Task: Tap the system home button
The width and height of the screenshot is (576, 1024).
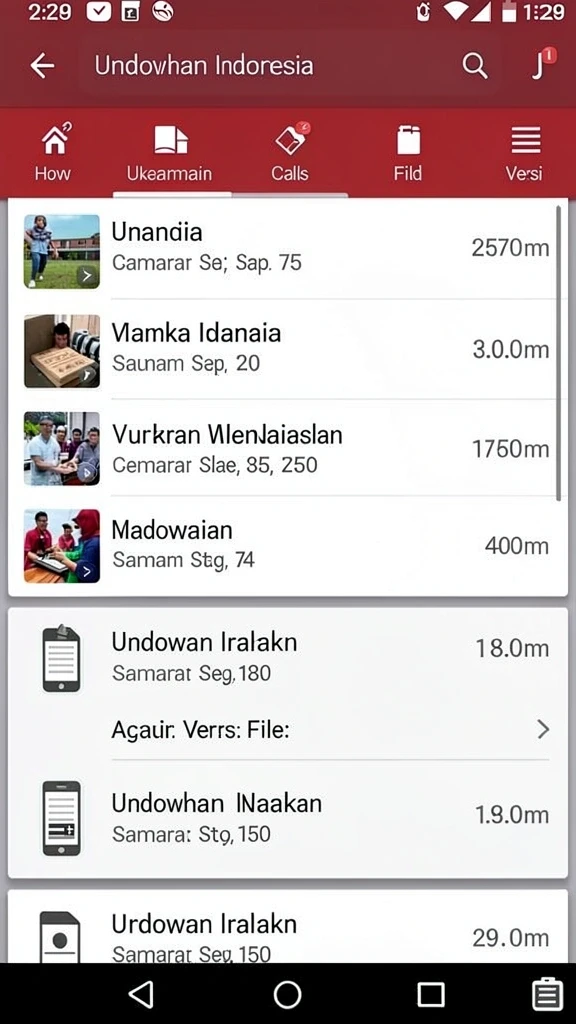Action: pos(287,994)
